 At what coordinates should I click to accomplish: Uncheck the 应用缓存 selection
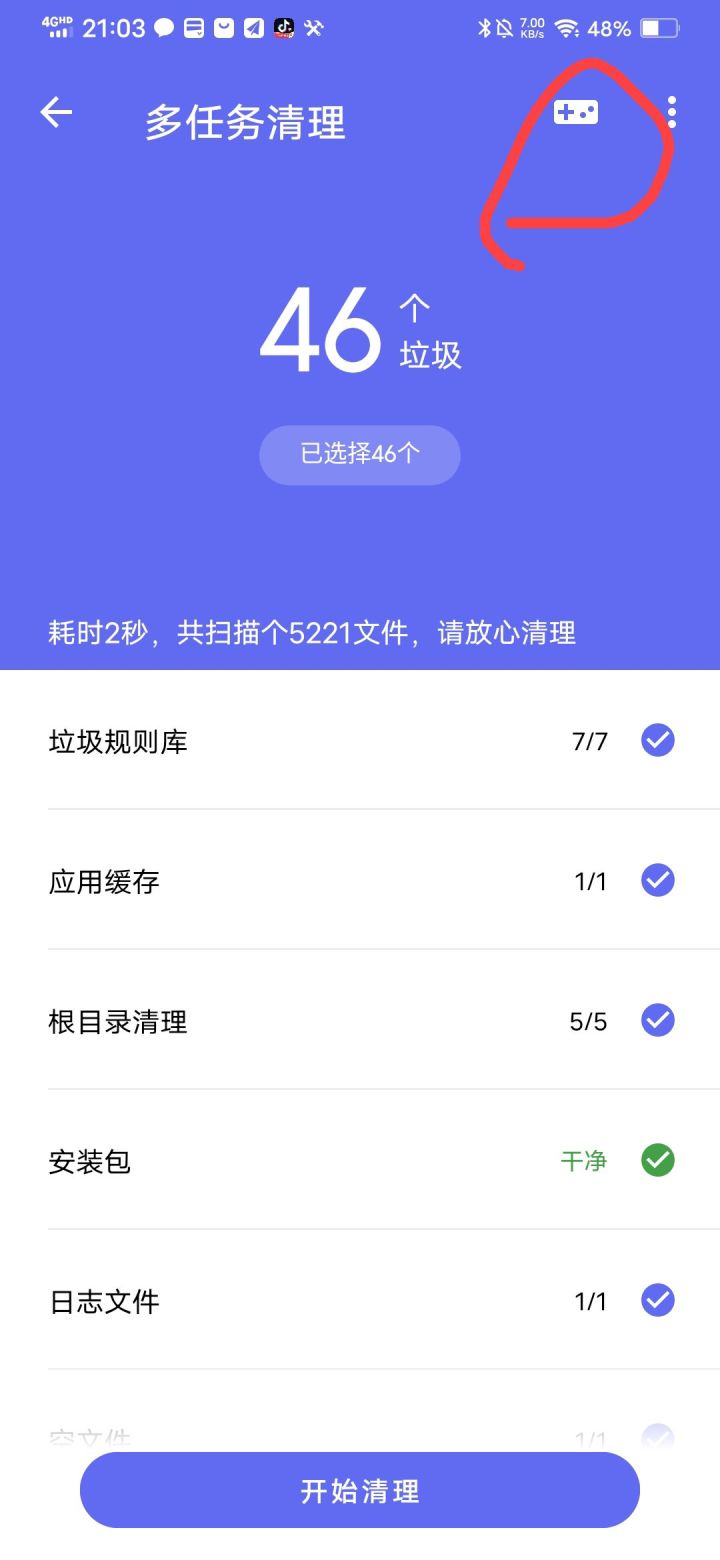[x=657, y=880]
